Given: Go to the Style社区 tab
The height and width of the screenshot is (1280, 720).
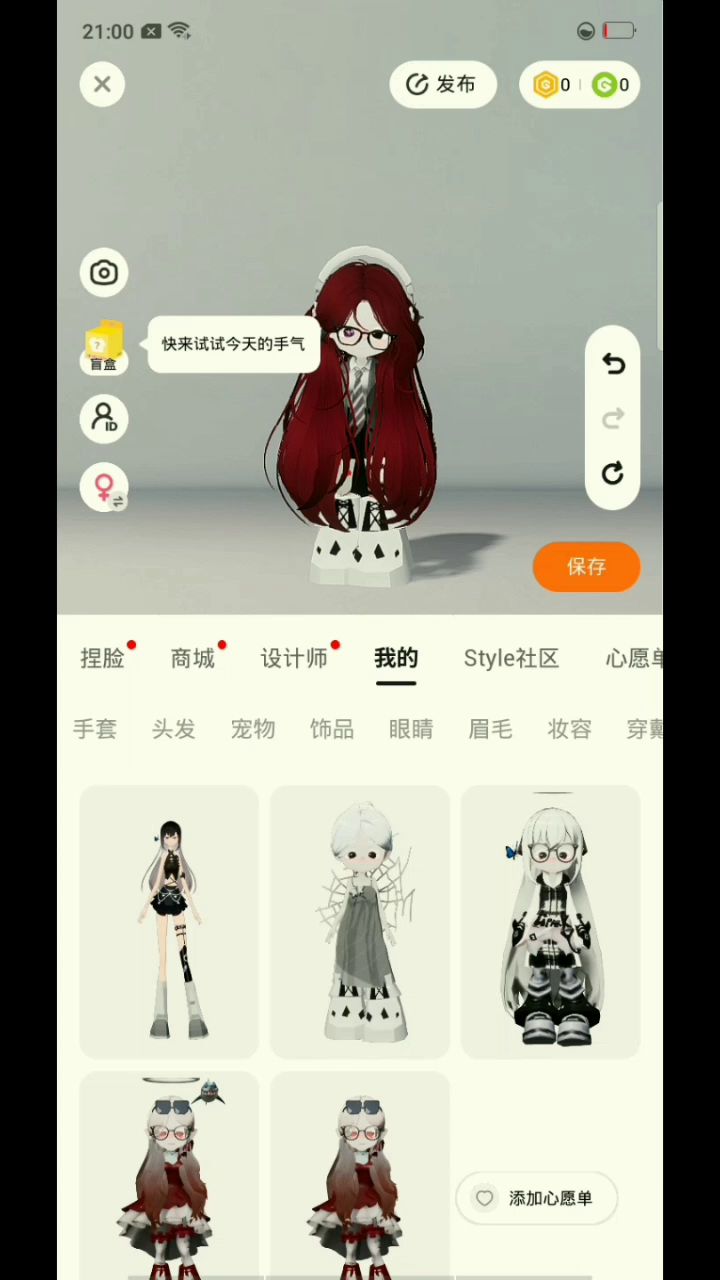Looking at the screenshot, I should (x=511, y=658).
